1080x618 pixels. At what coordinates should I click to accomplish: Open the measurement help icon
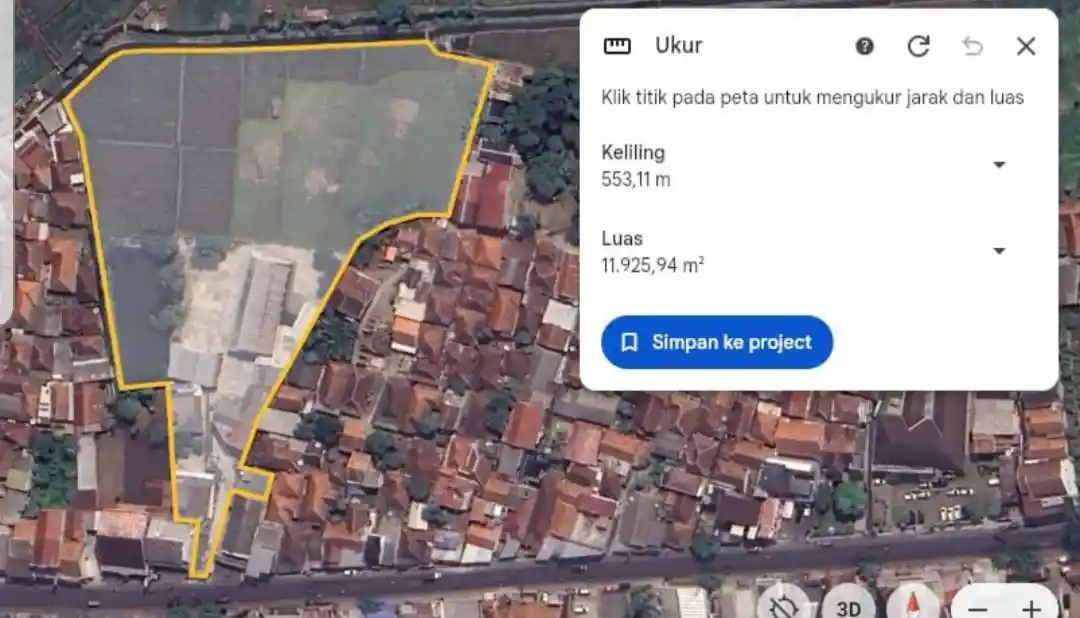(x=865, y=46)
